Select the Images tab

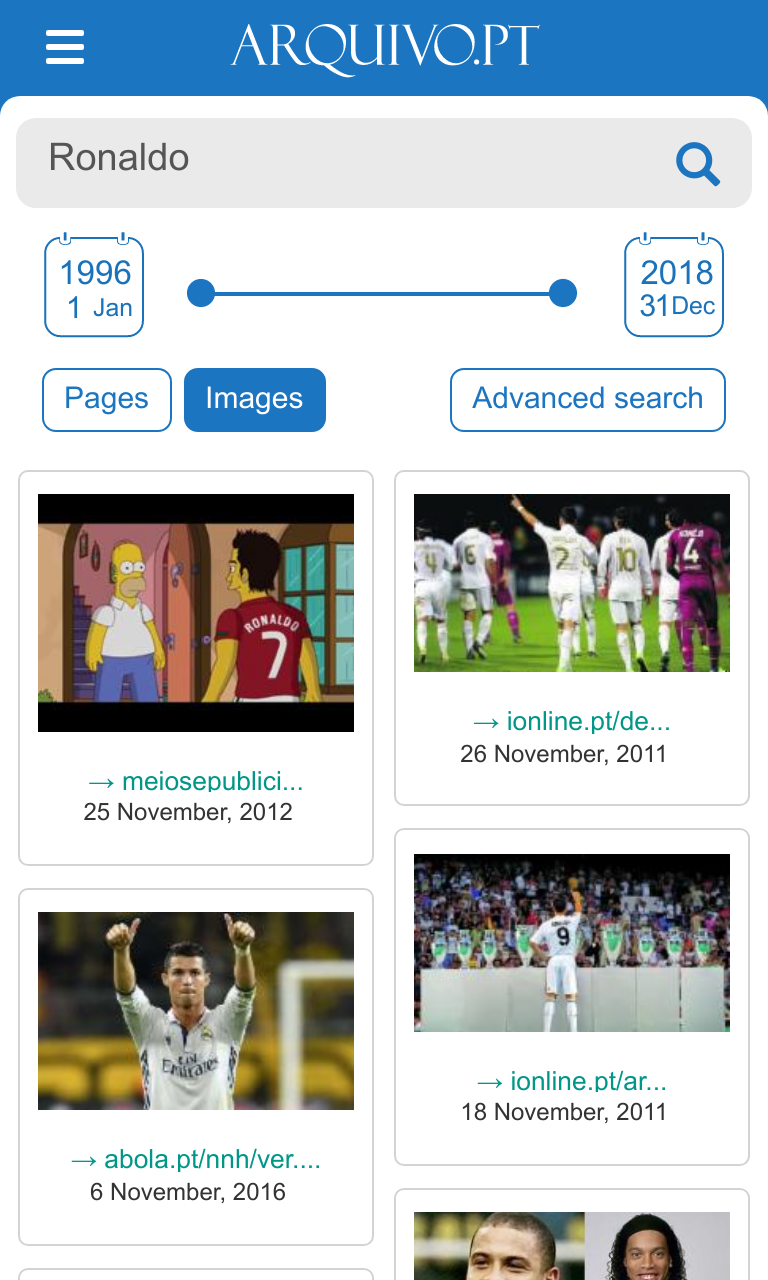pyautogui.click(x=255, y=400)
